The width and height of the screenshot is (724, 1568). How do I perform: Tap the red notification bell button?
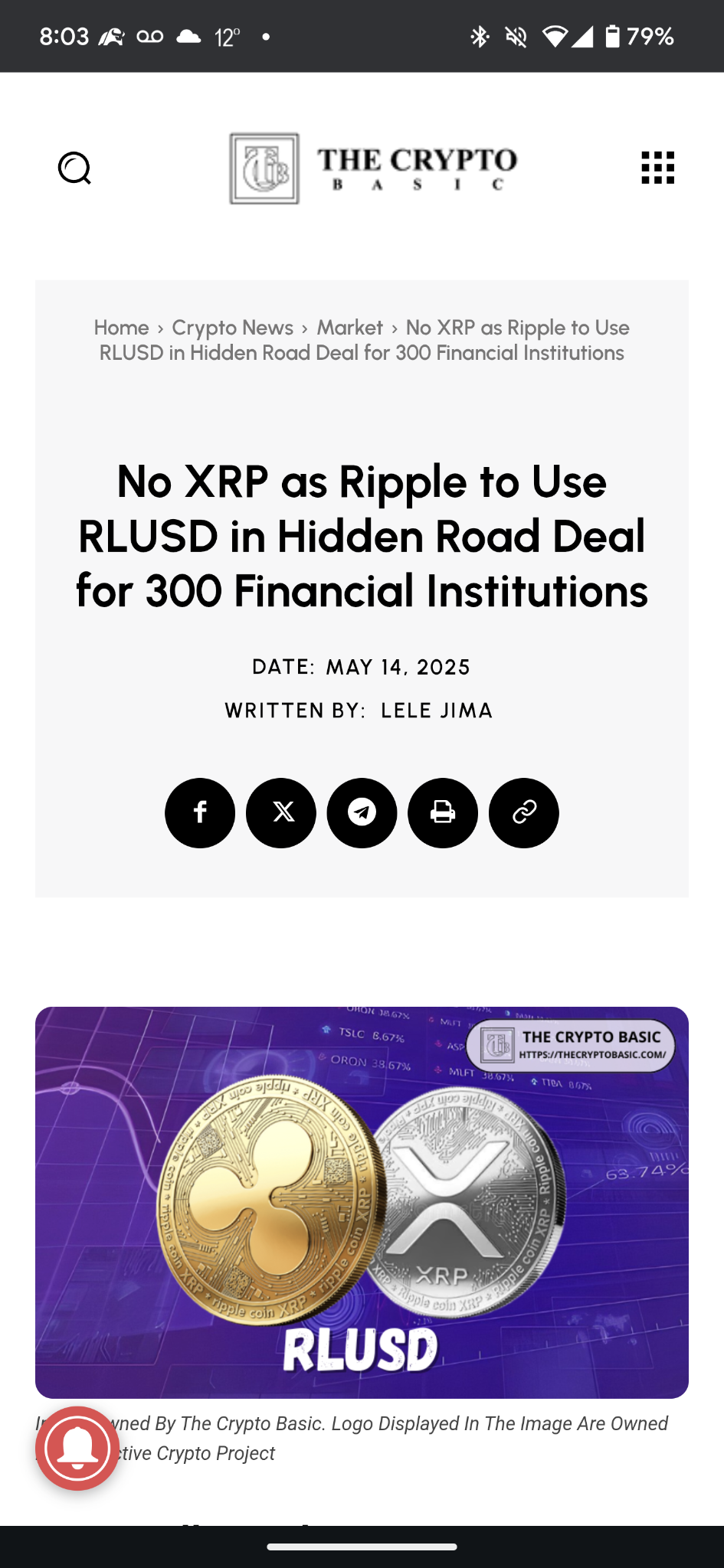pos(77,1448)
